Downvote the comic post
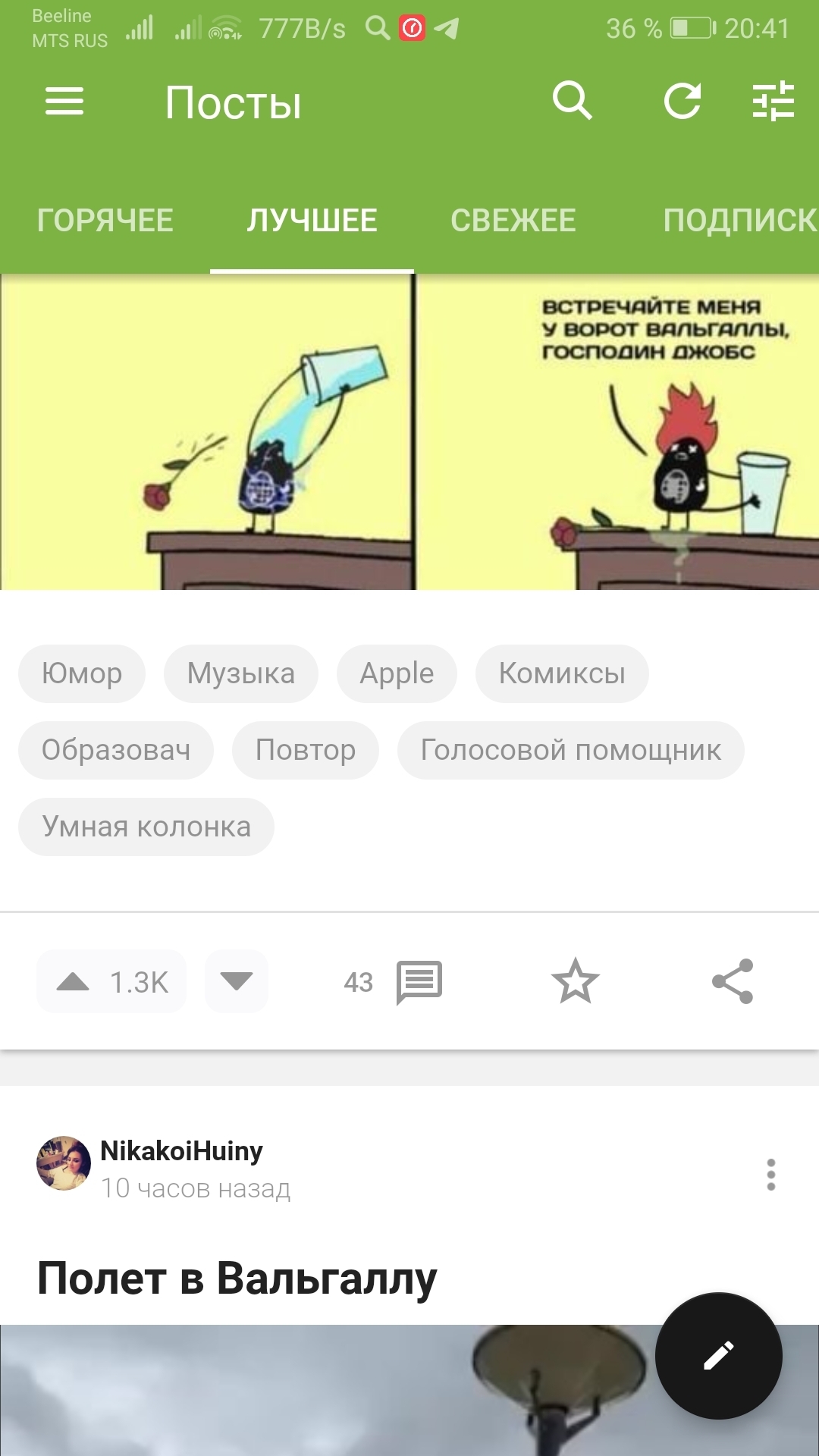 coord(237,981)
